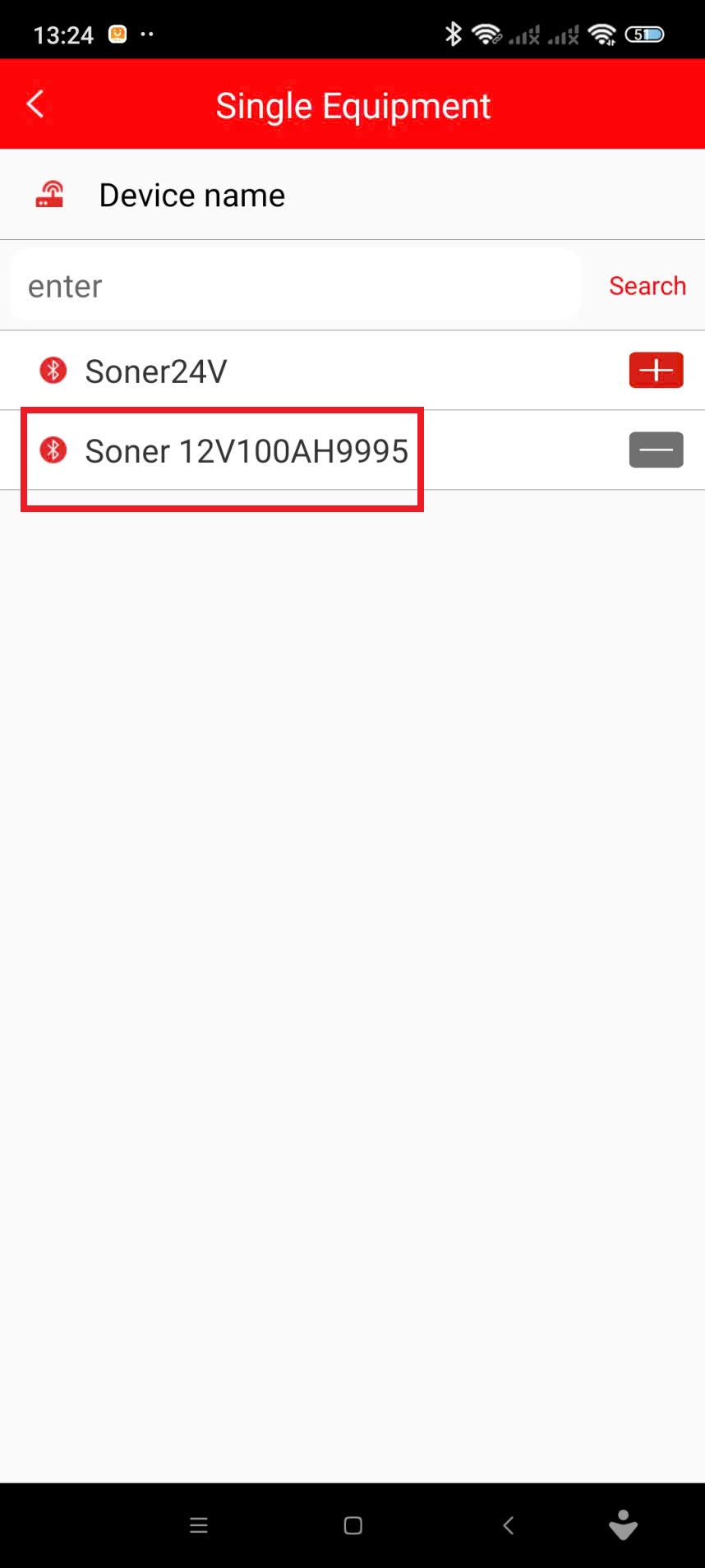Click the Bluetooth icon beside Soner 12V100AH9995

pyautogui.click(x=53, y=451)
